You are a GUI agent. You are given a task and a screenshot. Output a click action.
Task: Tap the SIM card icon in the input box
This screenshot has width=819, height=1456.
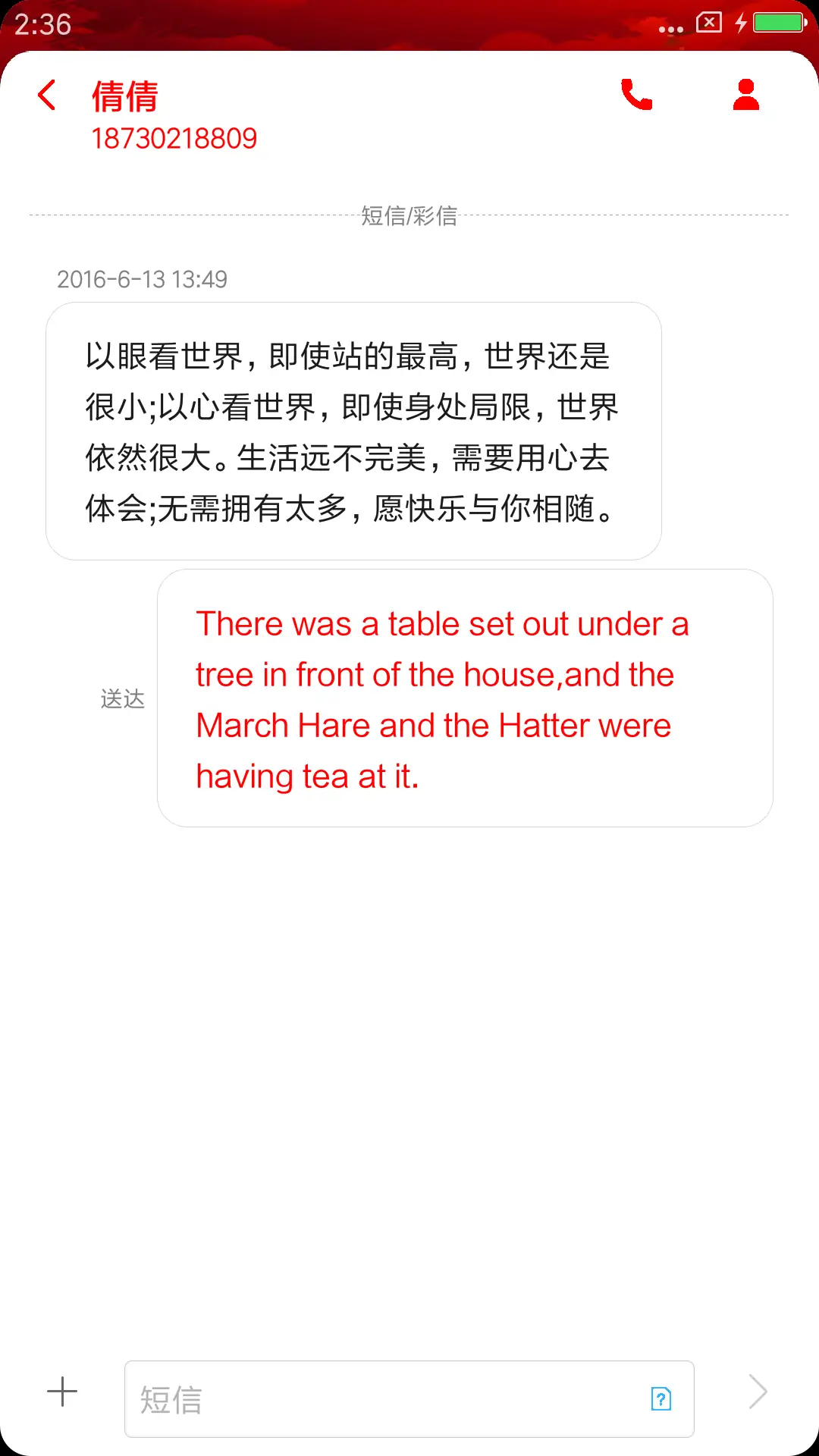pos(661,1399)
